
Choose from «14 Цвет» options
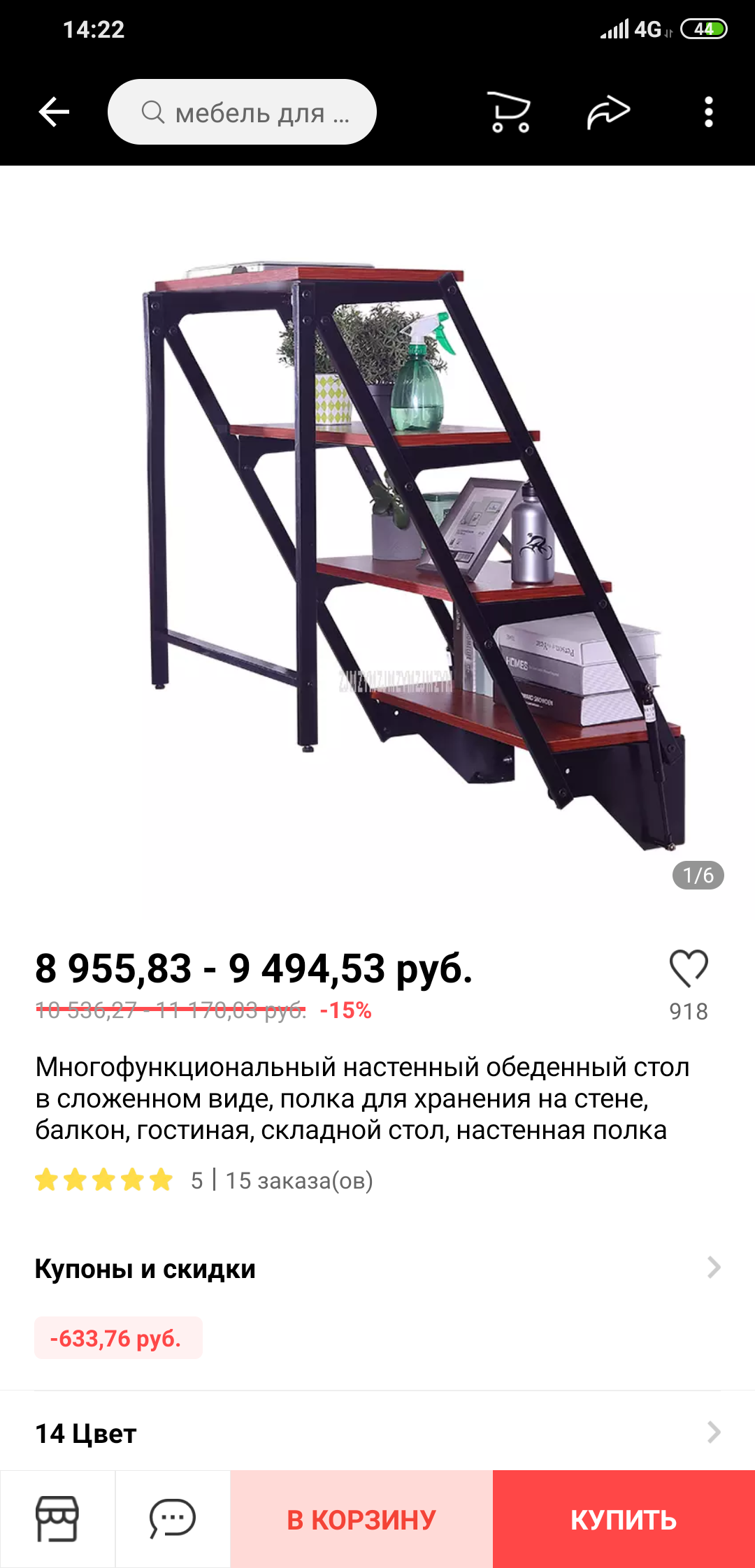point(377,1432)
